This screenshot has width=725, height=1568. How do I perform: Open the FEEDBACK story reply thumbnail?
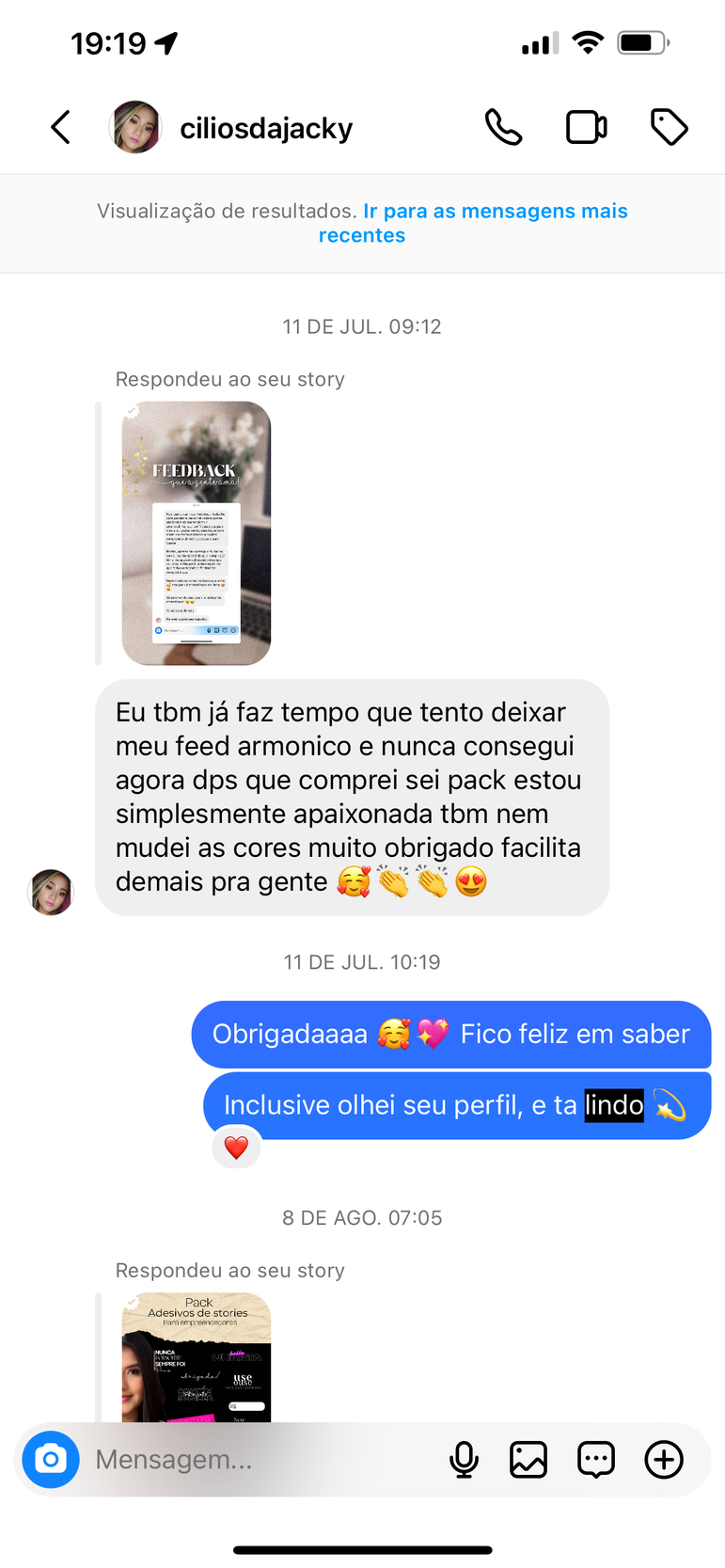click(x=197, y=533)
